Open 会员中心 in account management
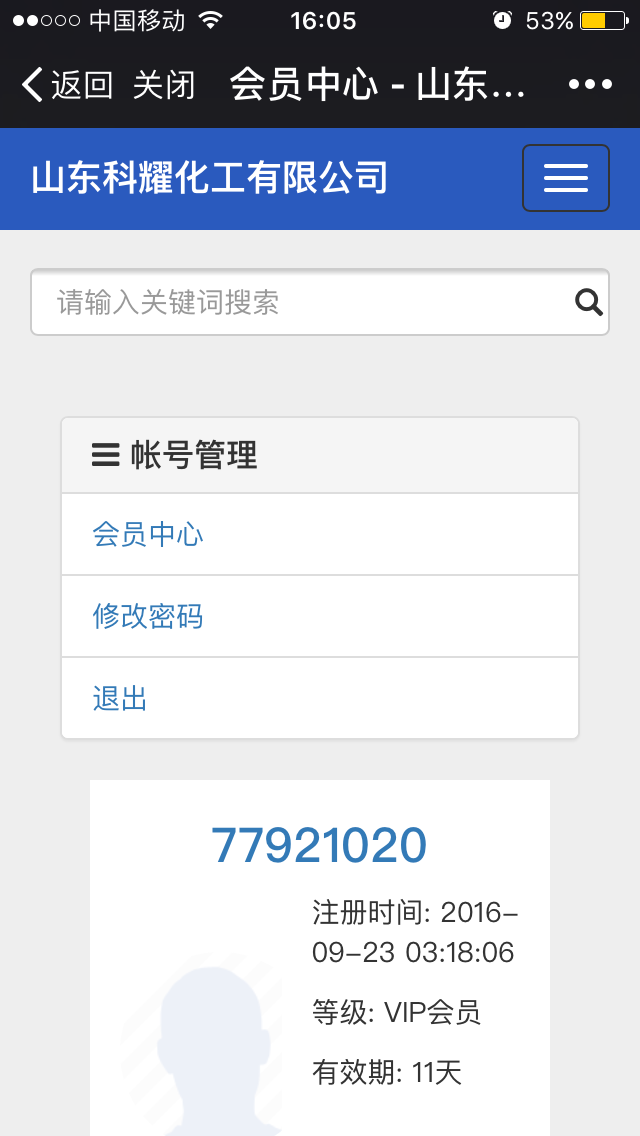 148,534
